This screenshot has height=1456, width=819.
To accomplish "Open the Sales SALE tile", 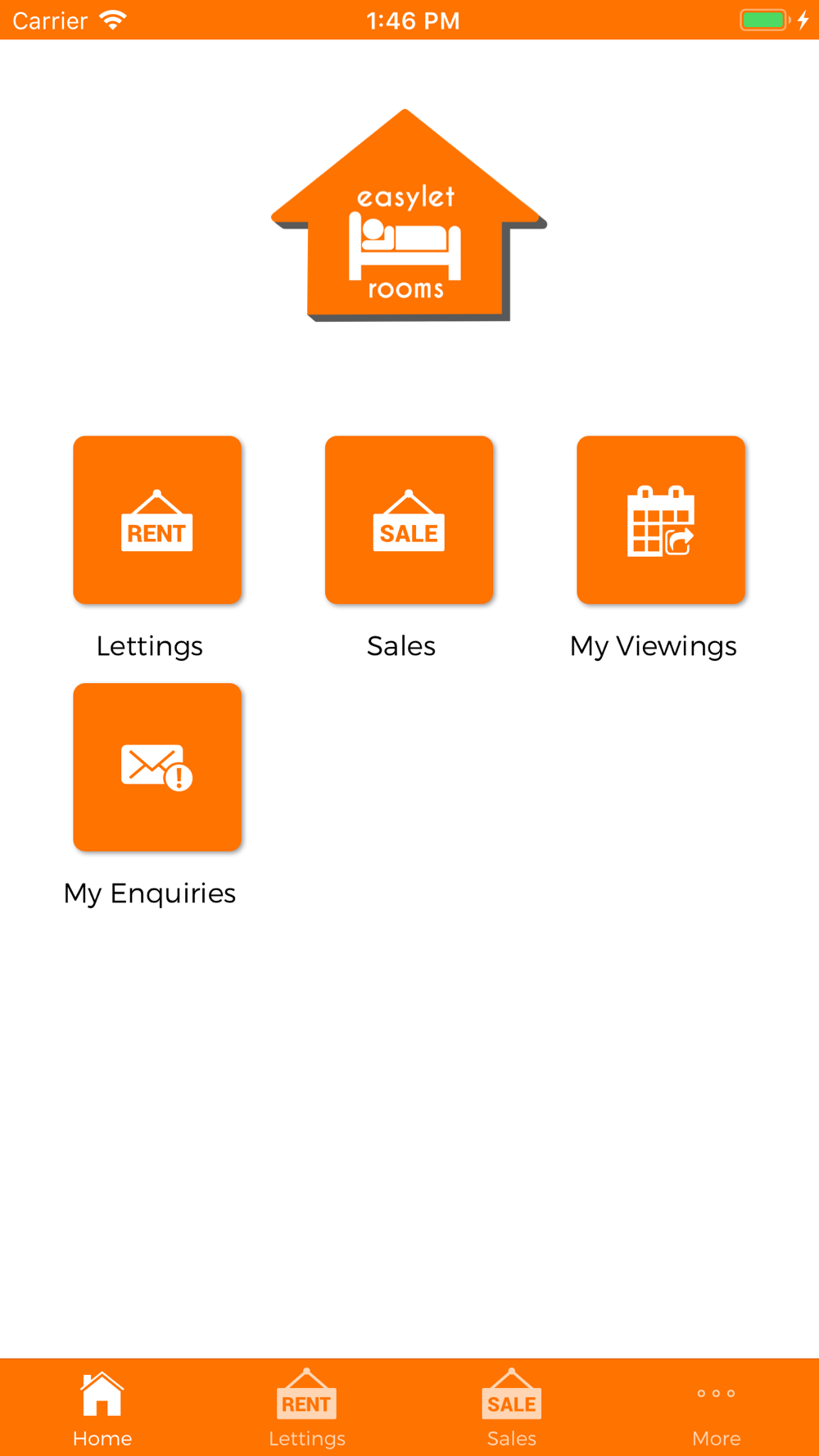I will [409, 520].
